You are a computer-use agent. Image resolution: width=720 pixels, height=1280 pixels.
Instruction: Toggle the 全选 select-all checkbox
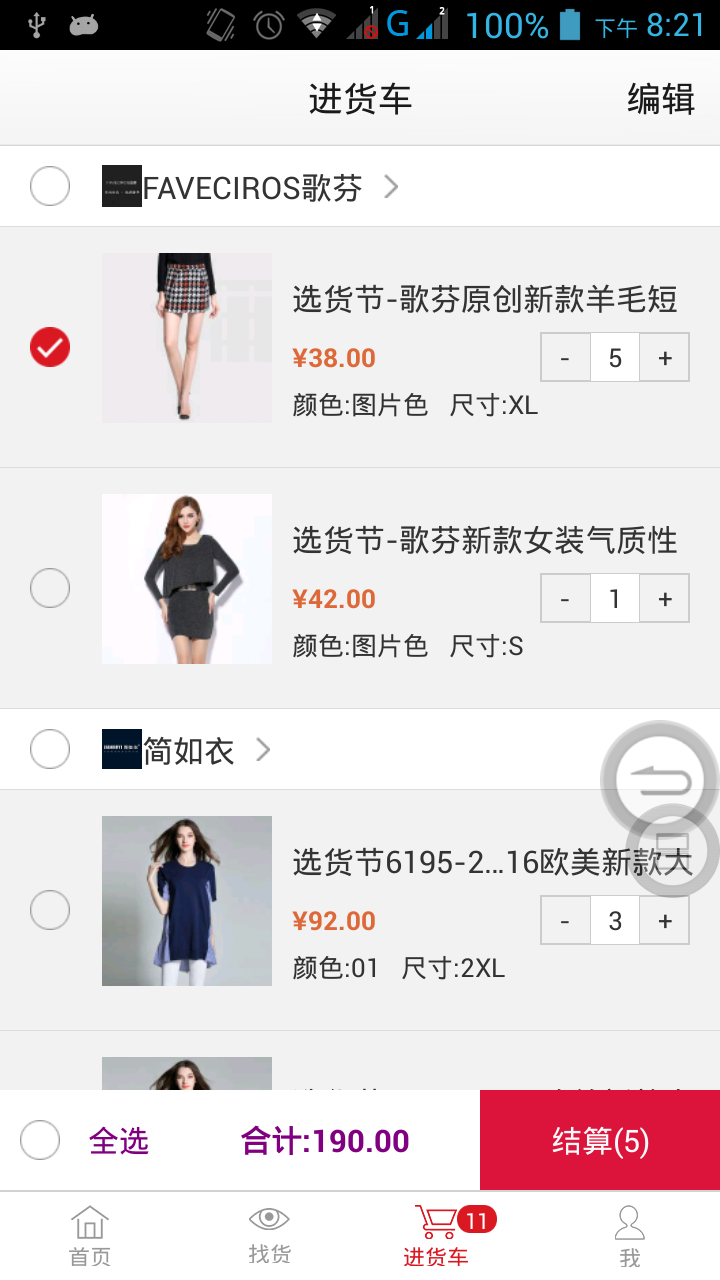click(41, 1140)
